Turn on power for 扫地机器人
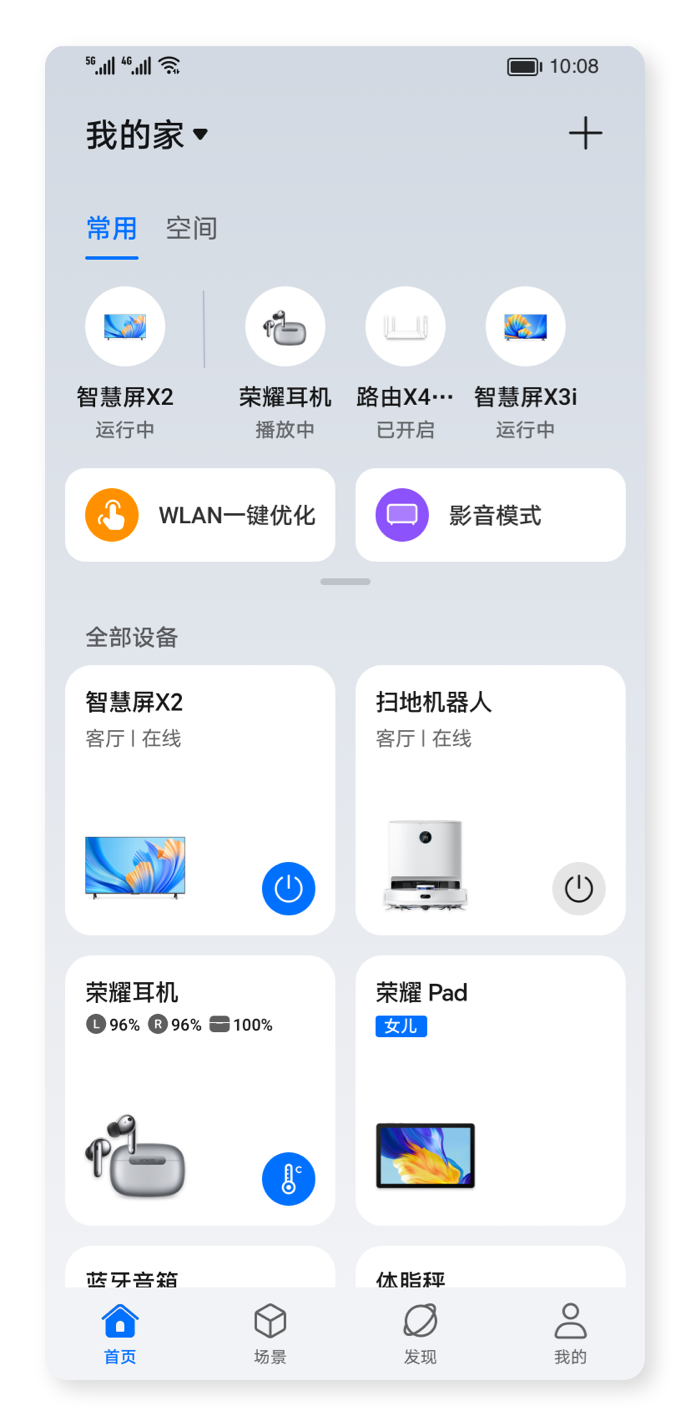The height and width of the screenshot is (1425, 690). (579, 888)
